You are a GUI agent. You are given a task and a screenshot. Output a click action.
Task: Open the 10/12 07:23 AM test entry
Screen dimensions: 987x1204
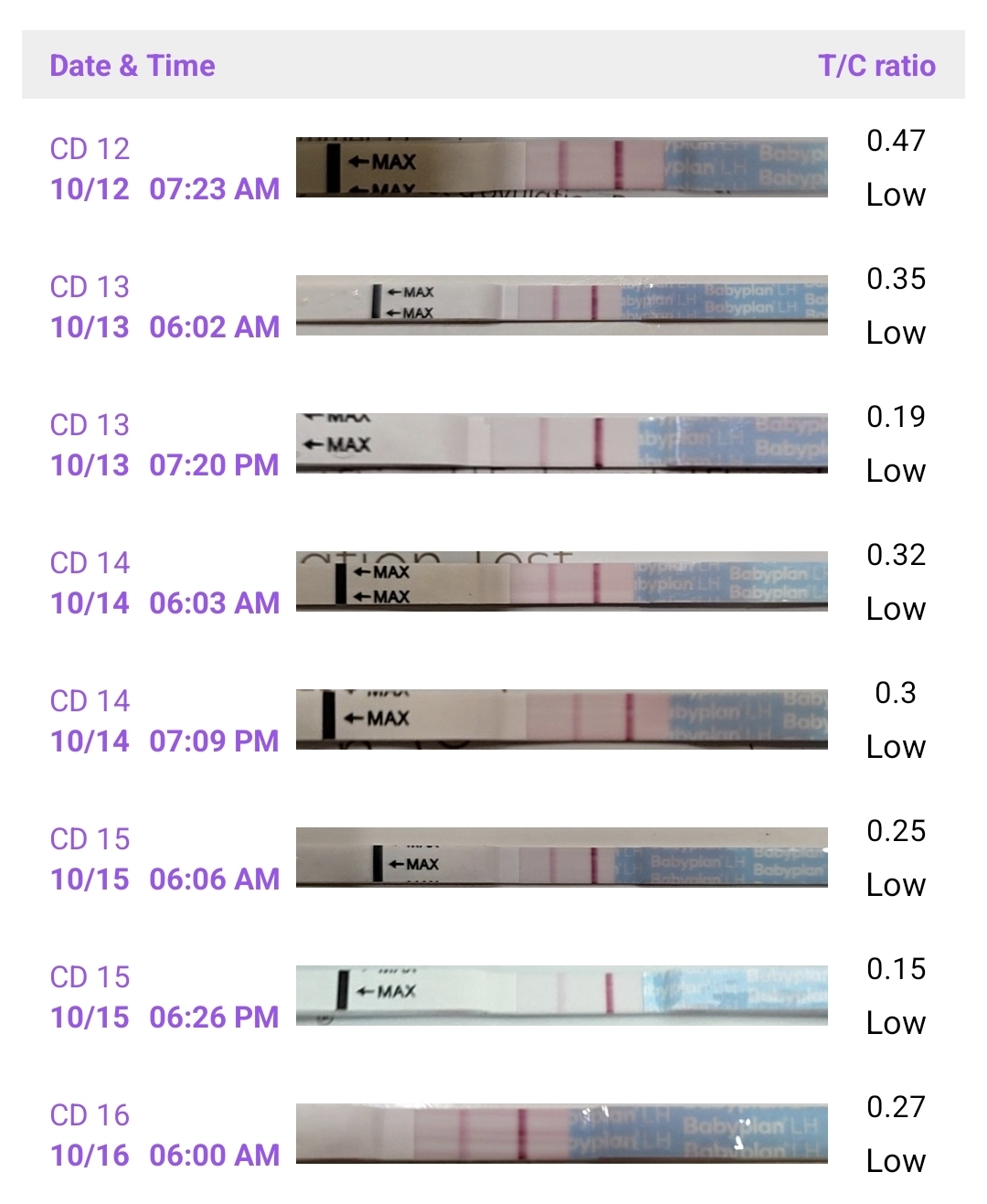tap(164, 188)
